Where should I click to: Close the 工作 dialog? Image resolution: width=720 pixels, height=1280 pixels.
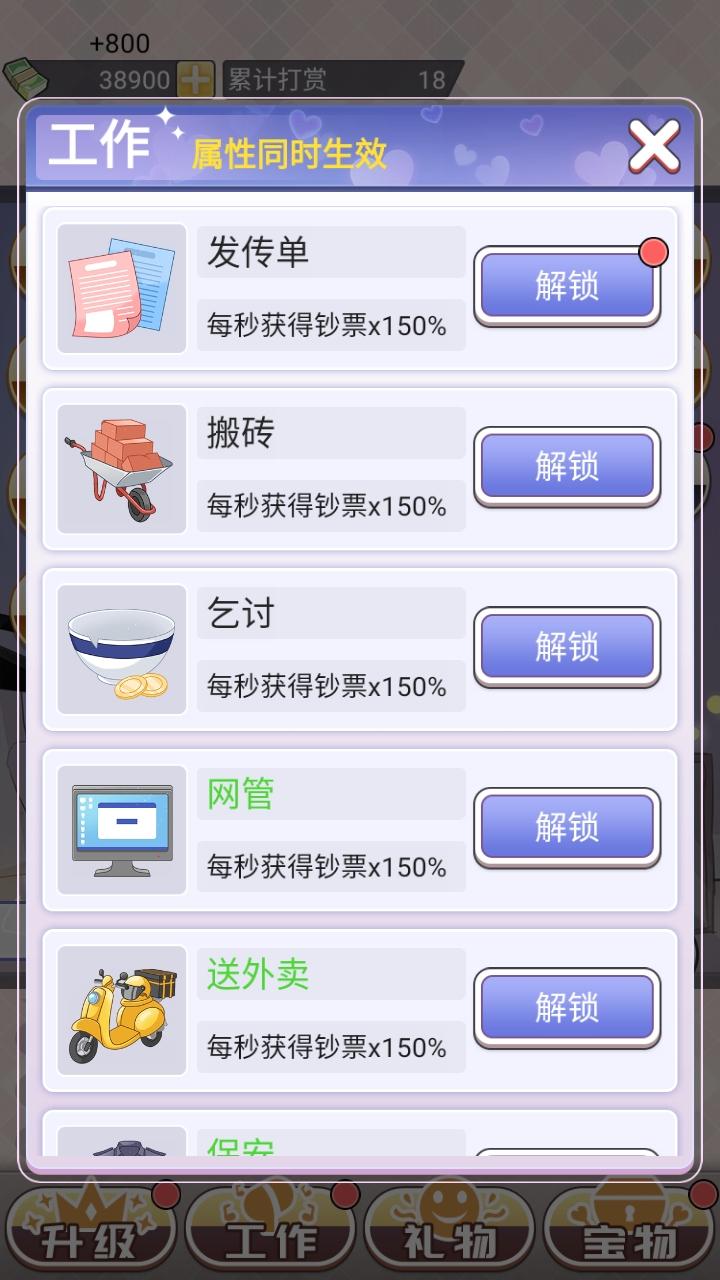[x=654, y=148]
